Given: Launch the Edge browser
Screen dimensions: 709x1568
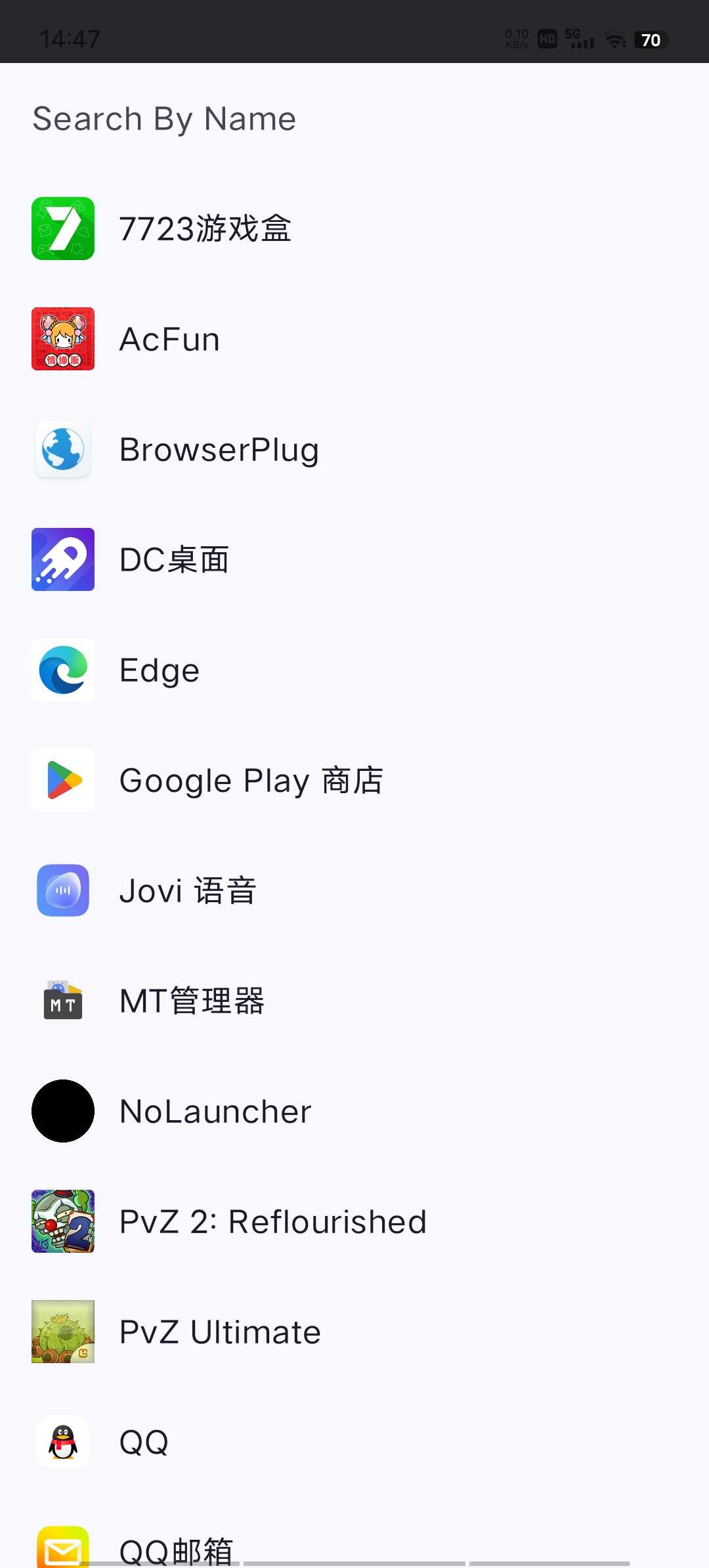Looking at the screenshot, I should click(x=159, y=670).
